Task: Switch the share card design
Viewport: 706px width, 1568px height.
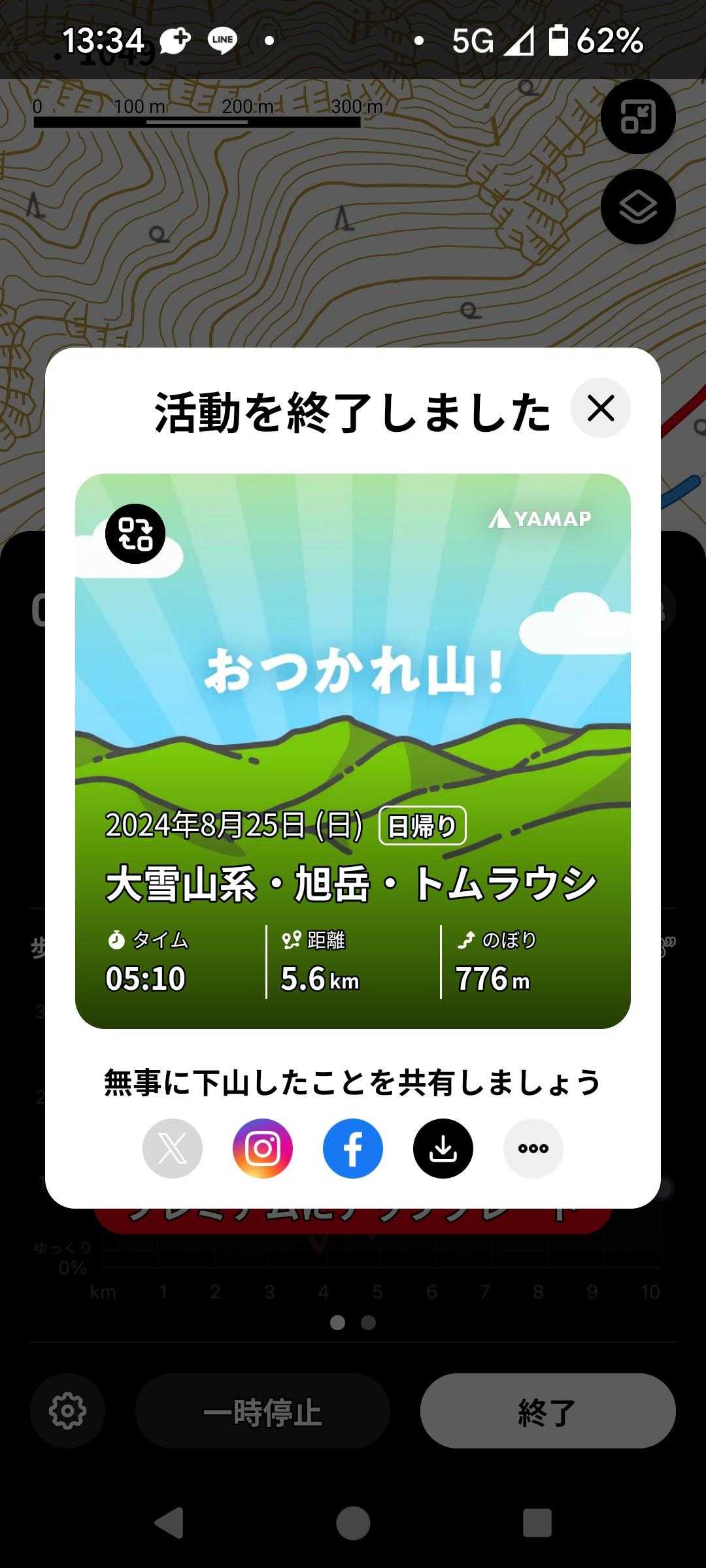Action: coord(135,534)
